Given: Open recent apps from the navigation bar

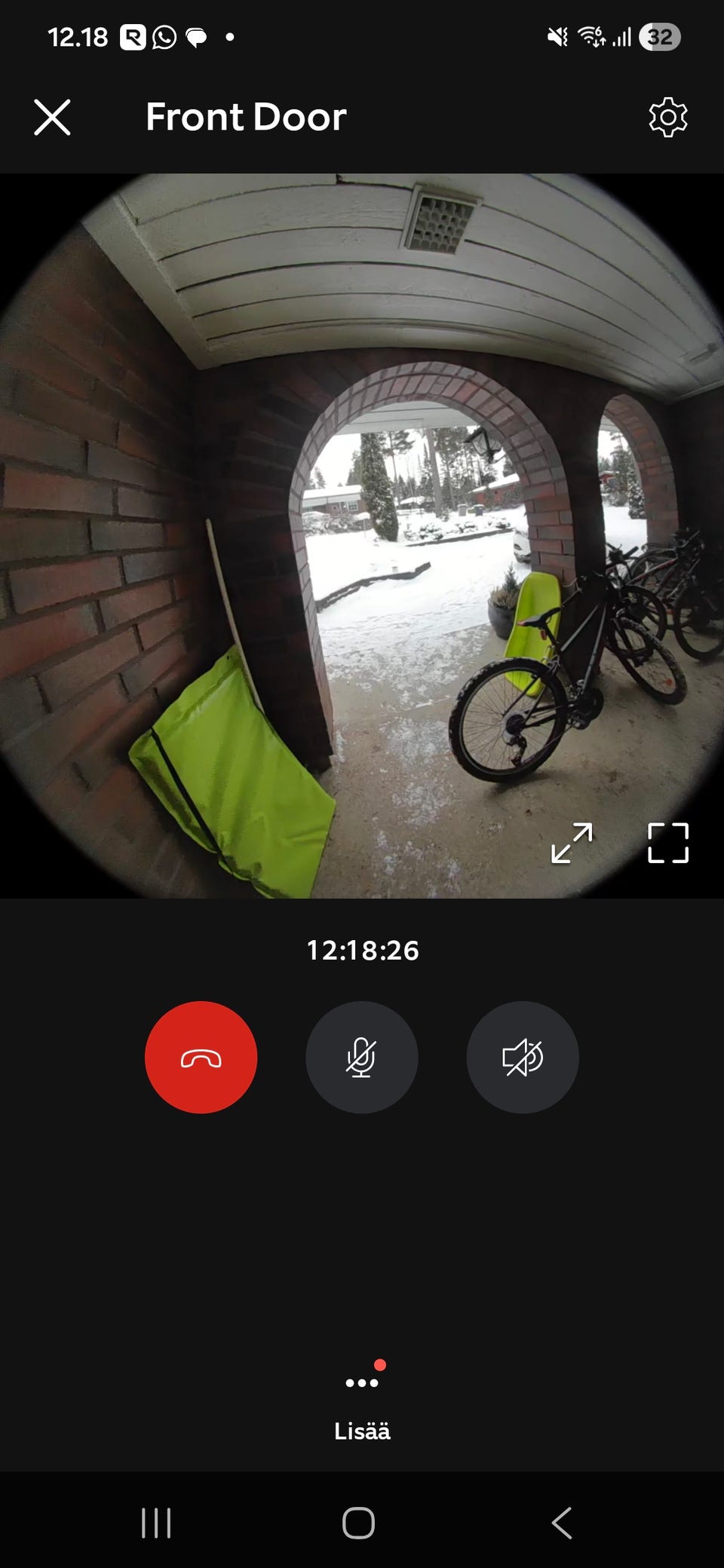Looking at the screenshot, I should pos(156,1523).
